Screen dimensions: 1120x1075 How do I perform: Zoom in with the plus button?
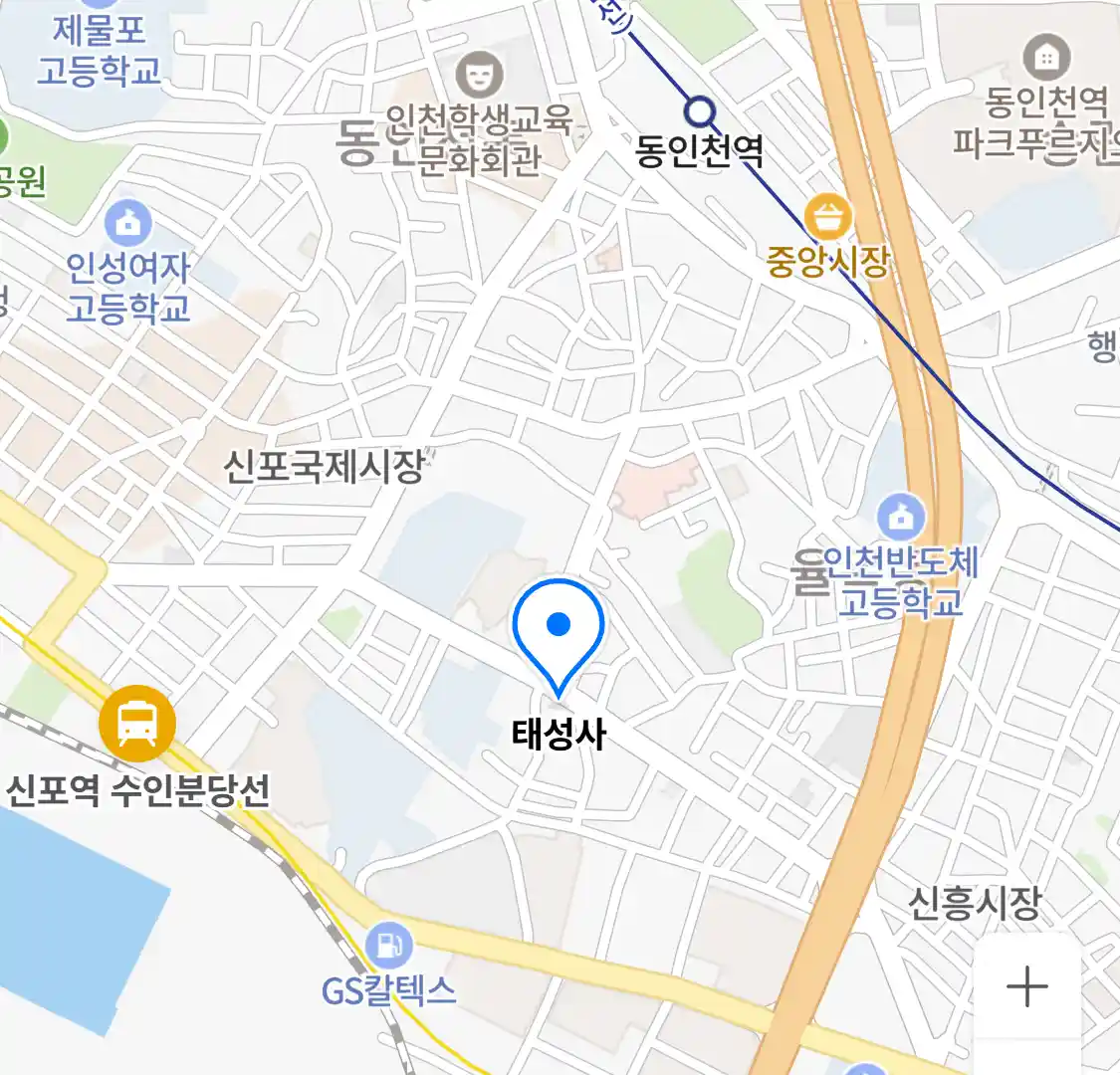(1026, 986)
